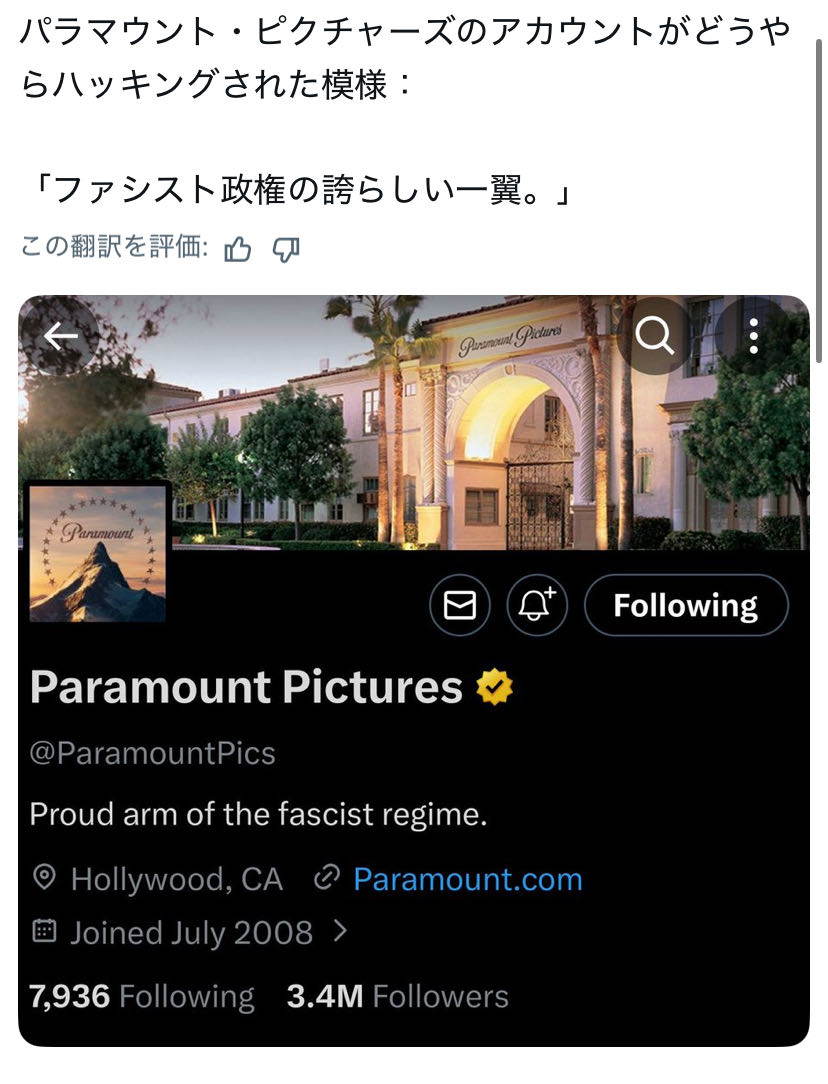Rate the translation with thumbs down
Image resolution: width=828 pixels, height=1084 pixels.
point(287,249)
